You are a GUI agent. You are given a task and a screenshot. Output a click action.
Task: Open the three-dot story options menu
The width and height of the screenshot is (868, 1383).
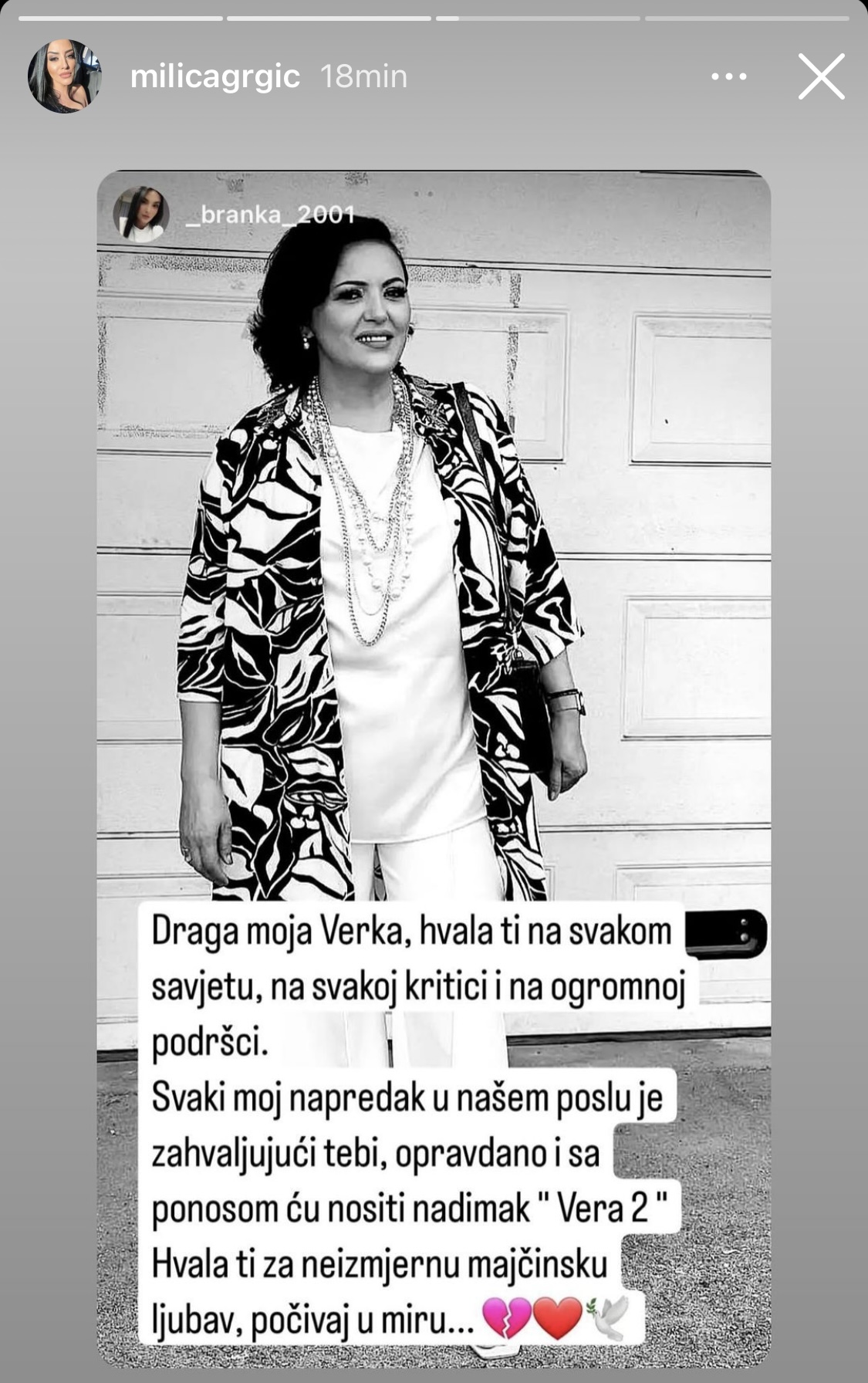tap(728, 76)
